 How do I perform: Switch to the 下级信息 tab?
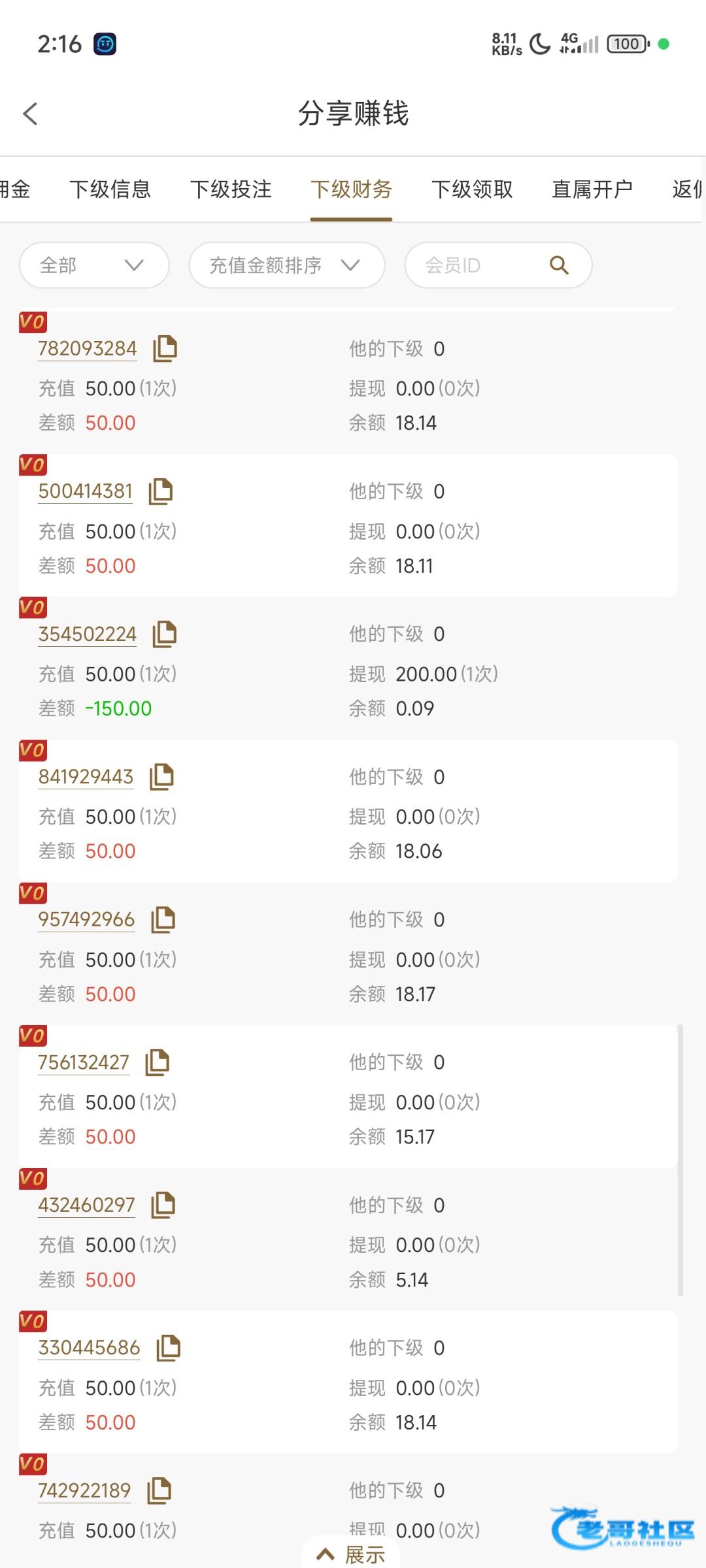110,189
